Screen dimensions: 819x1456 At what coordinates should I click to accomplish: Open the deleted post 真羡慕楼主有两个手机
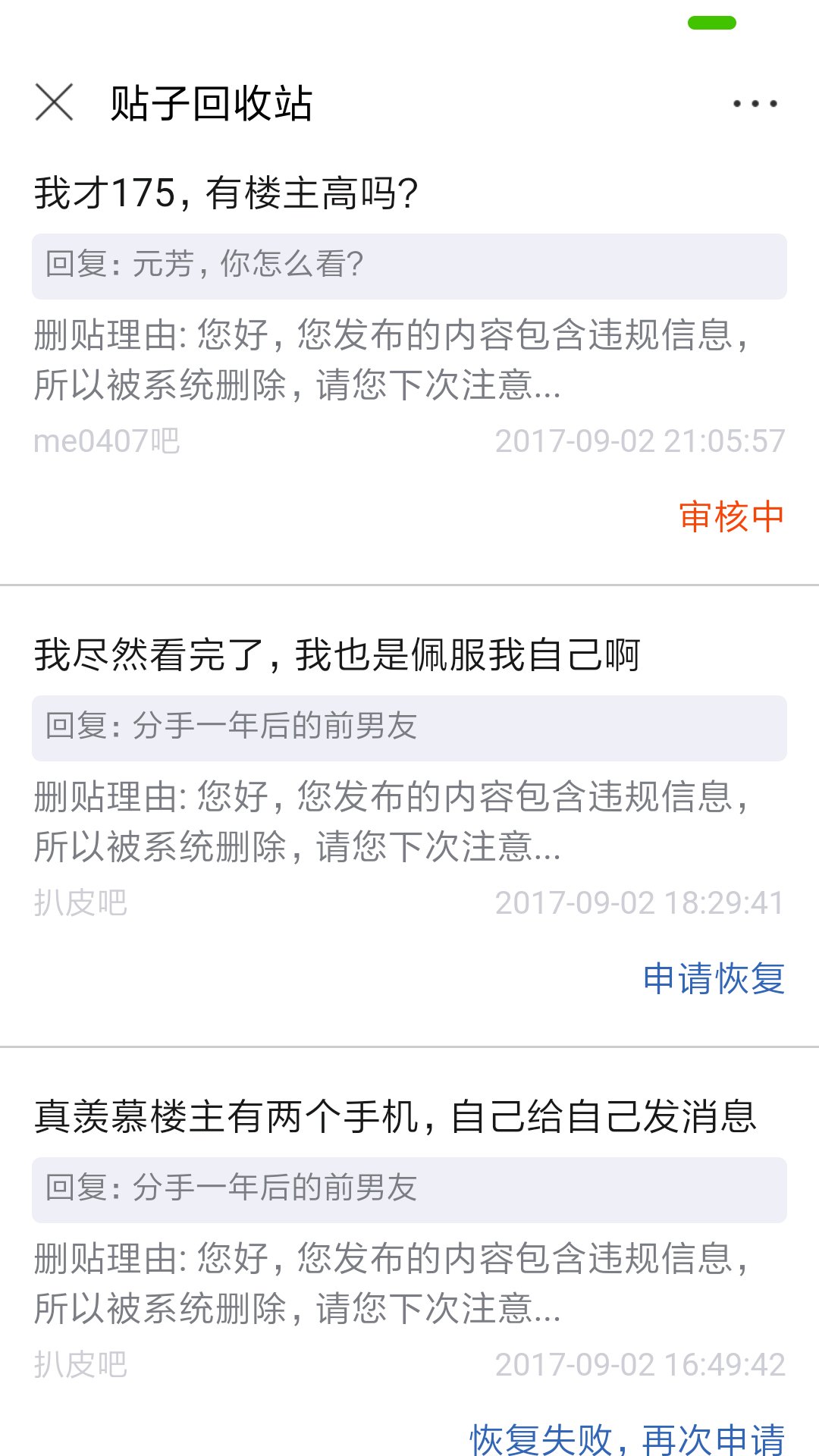[395, 1116]
